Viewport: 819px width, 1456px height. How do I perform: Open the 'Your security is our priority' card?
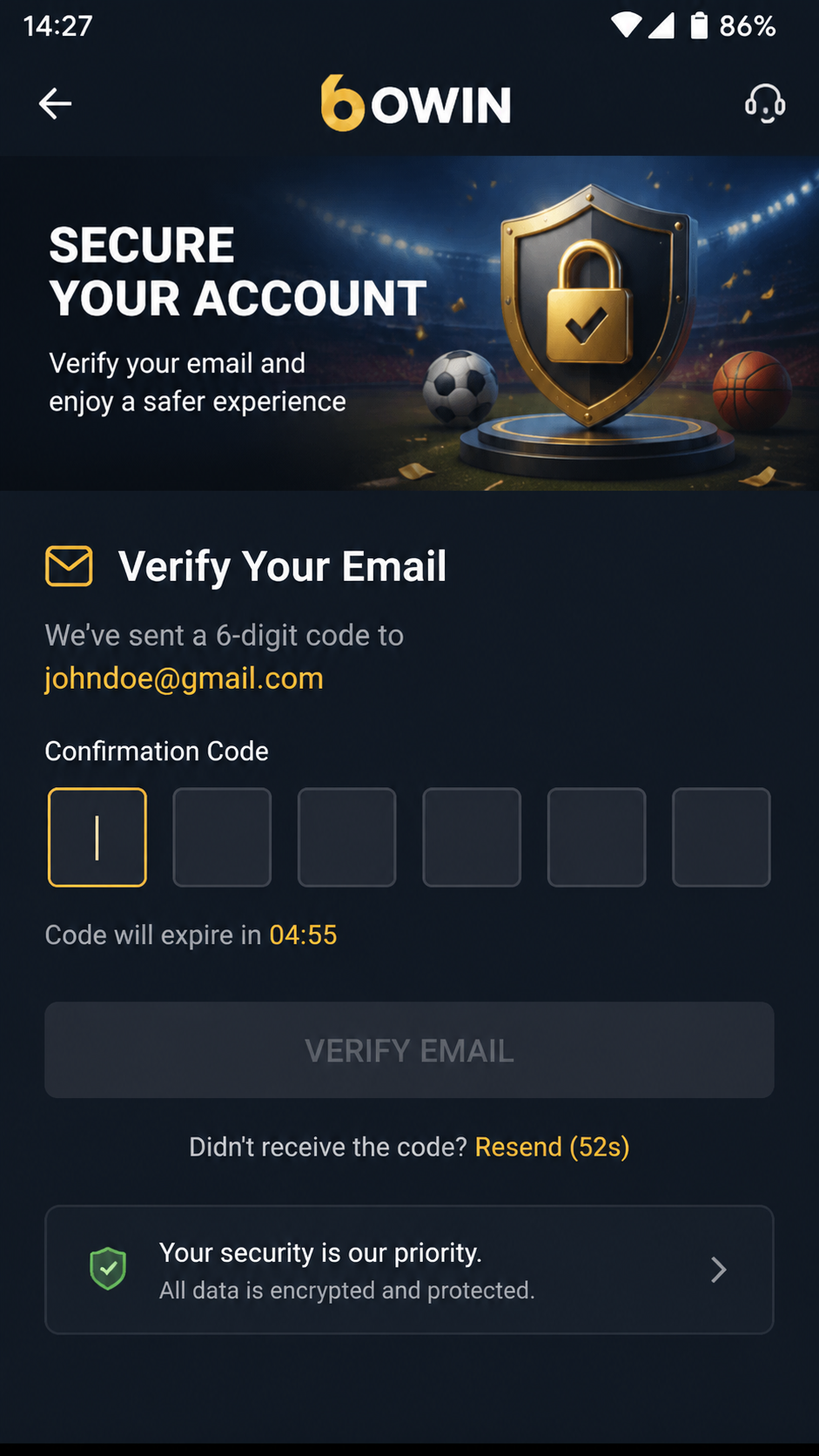(x=409, y=1270)
